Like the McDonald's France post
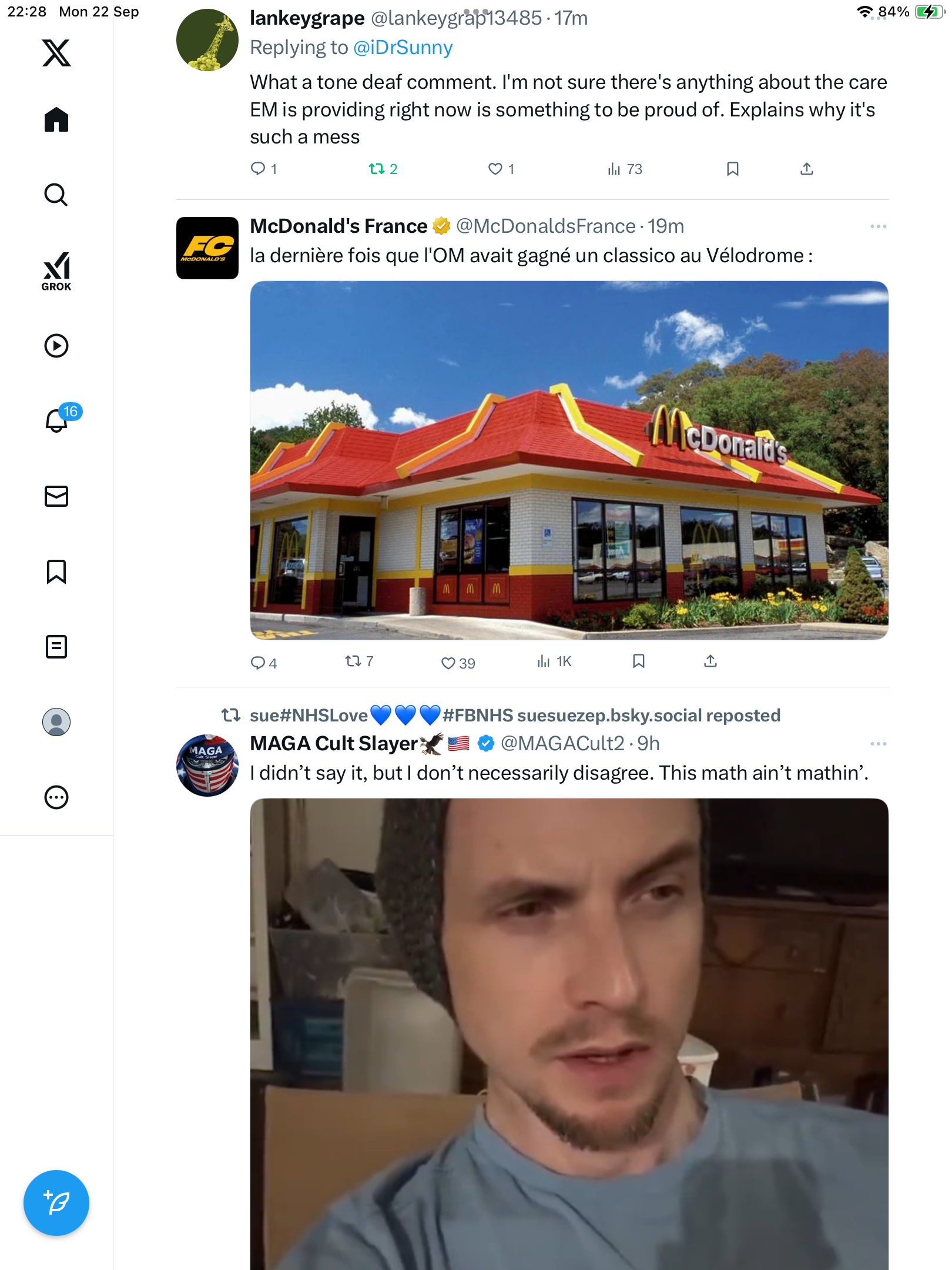 pyautogui.click(x=448, y=663)
